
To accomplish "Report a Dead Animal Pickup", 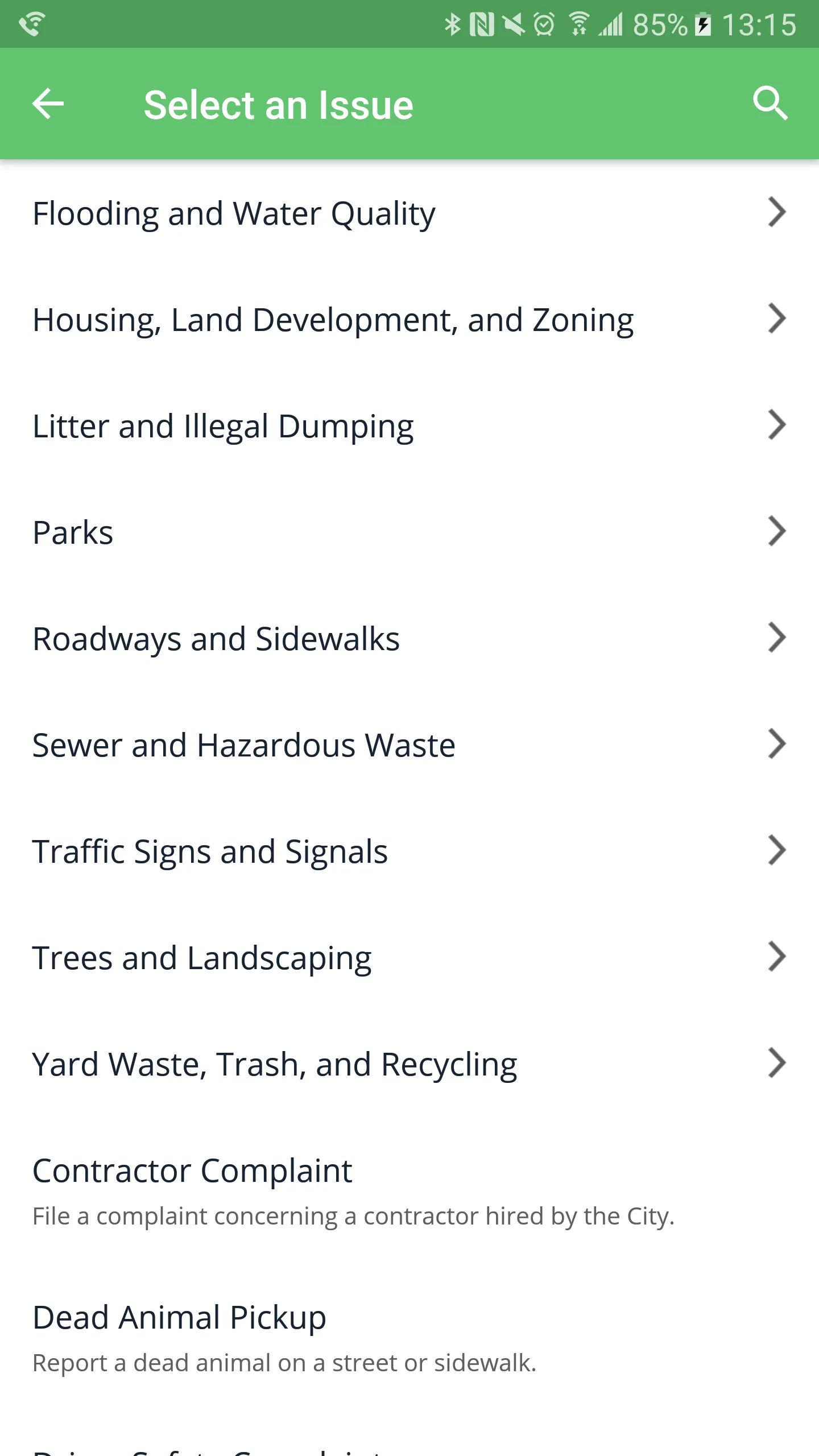I will 409,1337.
